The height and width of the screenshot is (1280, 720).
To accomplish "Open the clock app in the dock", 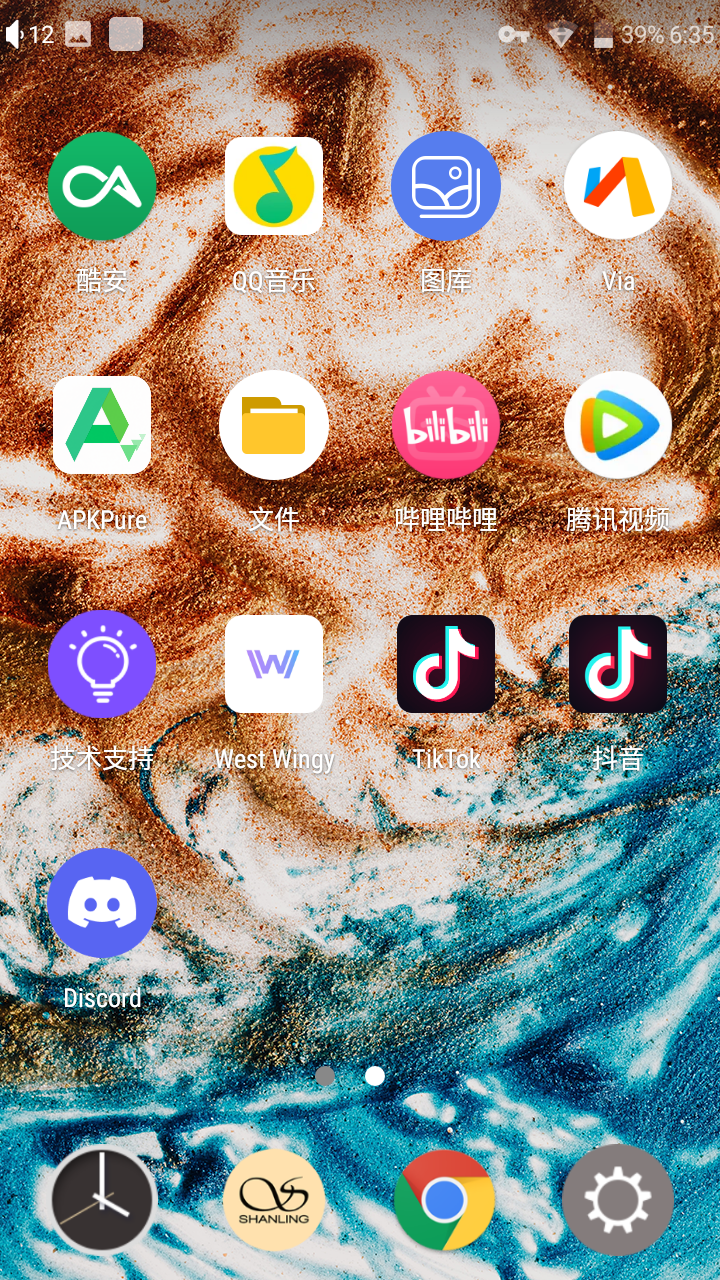I will (102, 1200).
